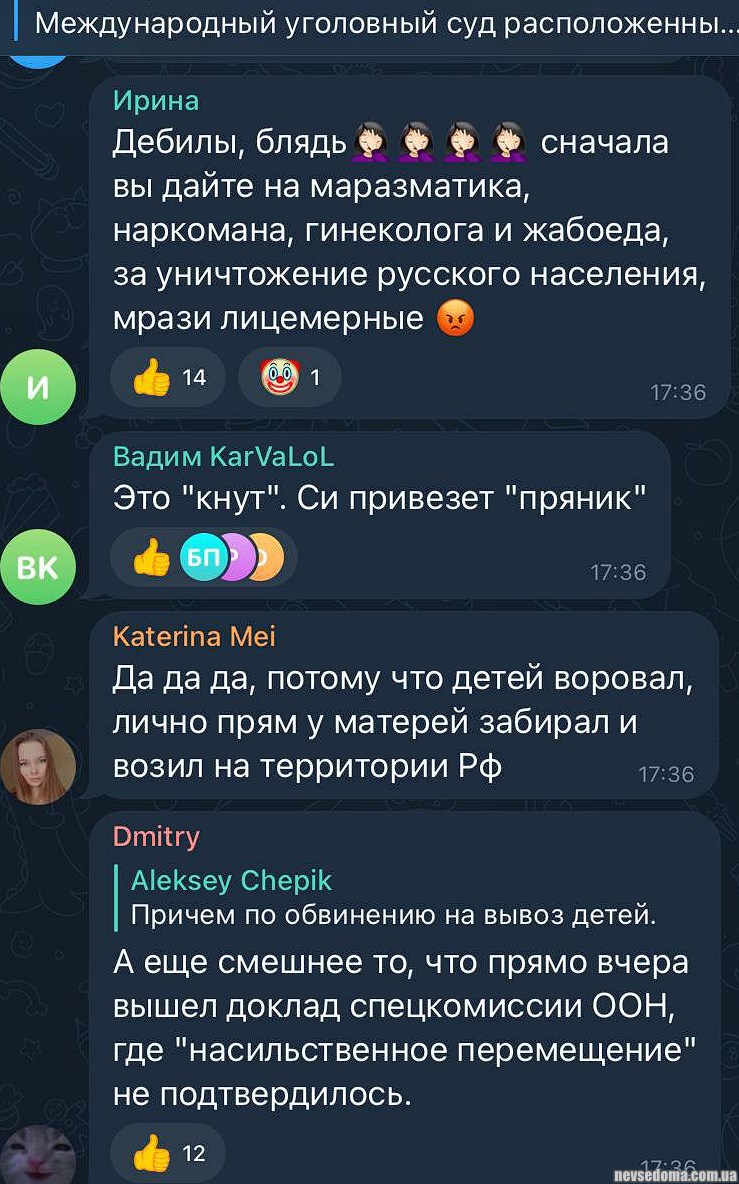Open Вадим KarVaLoL's avatar
The height and width of the screenshot is (1184, 739).
(38, 567)
